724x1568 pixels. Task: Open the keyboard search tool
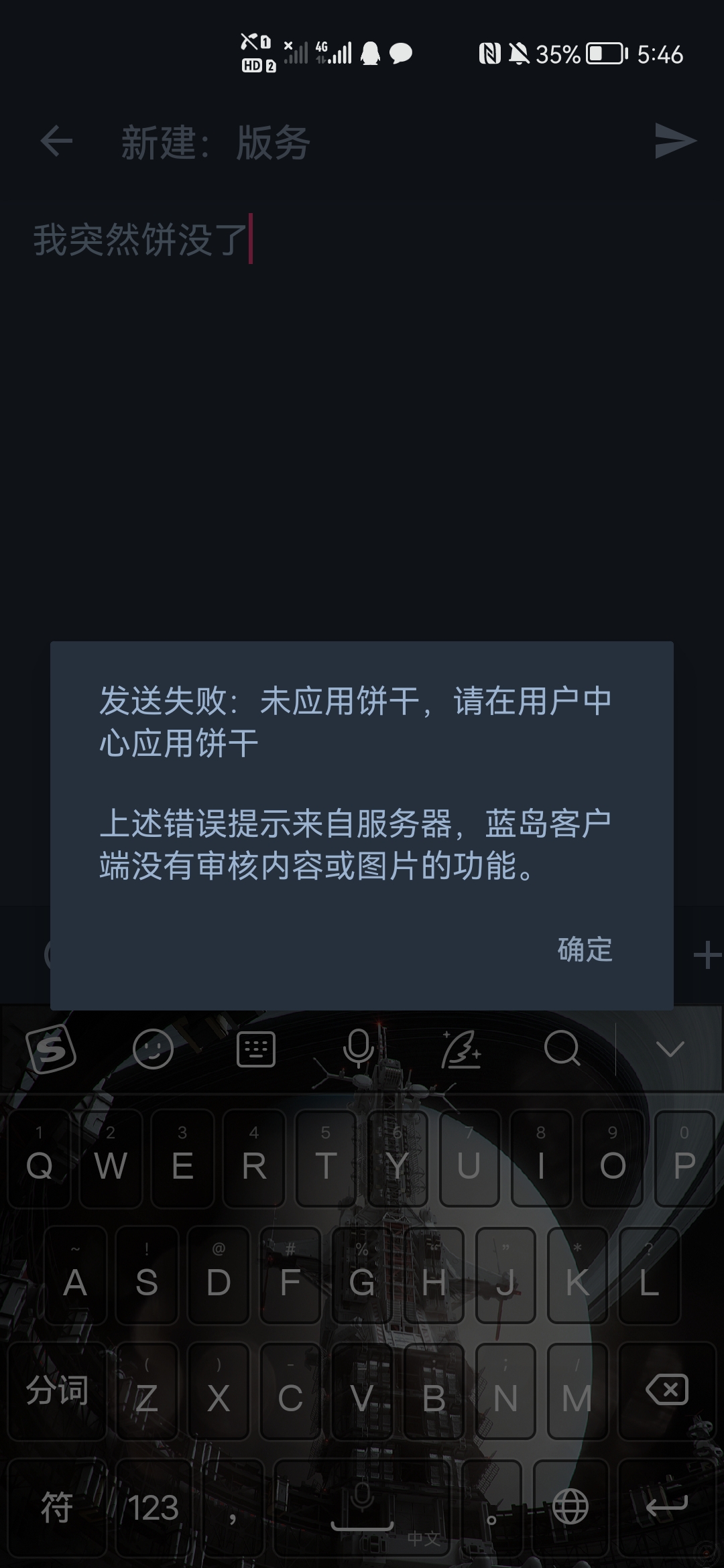coord(562,1049)
